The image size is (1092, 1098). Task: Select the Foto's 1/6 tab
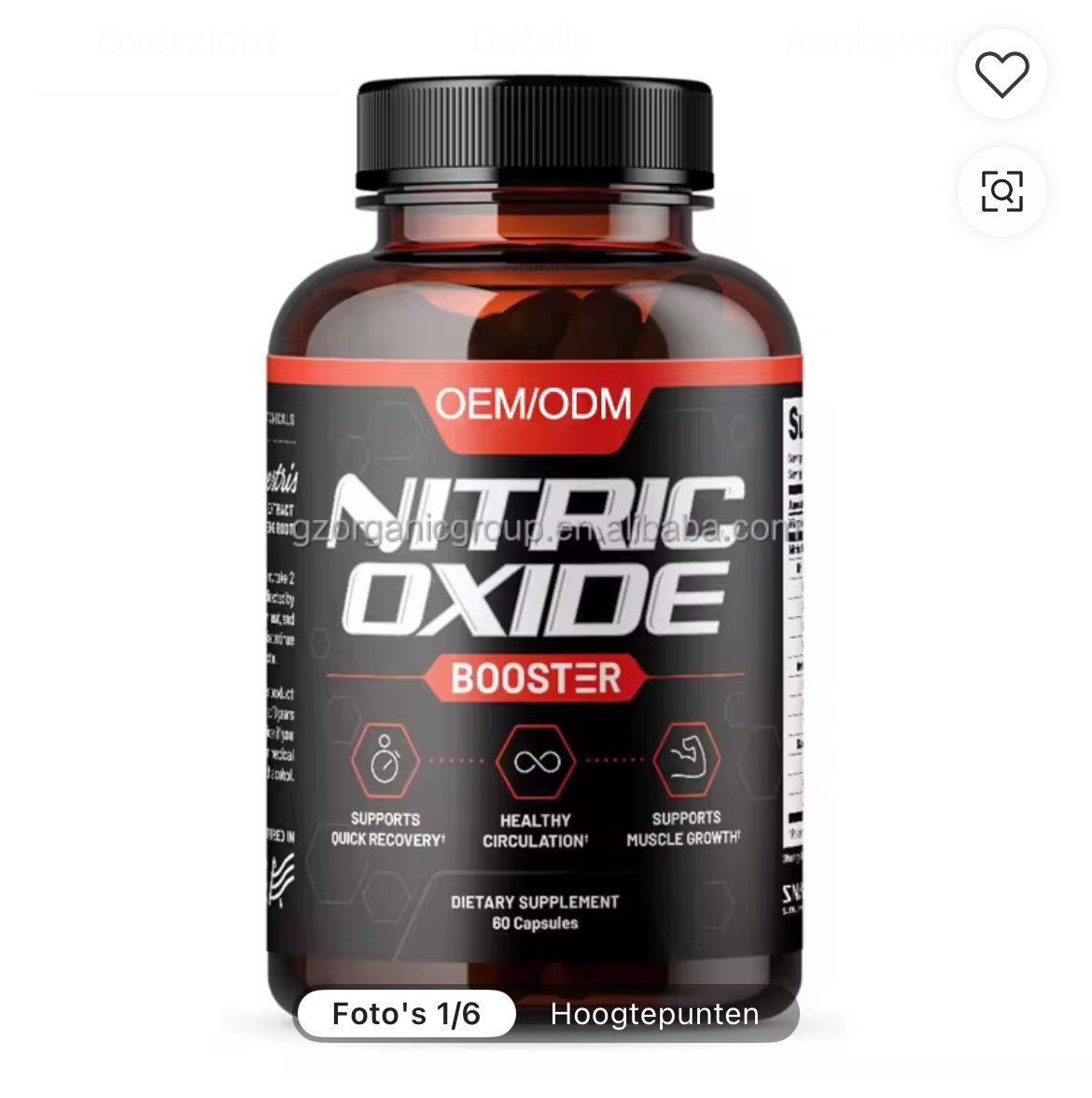click(406, 1014)
